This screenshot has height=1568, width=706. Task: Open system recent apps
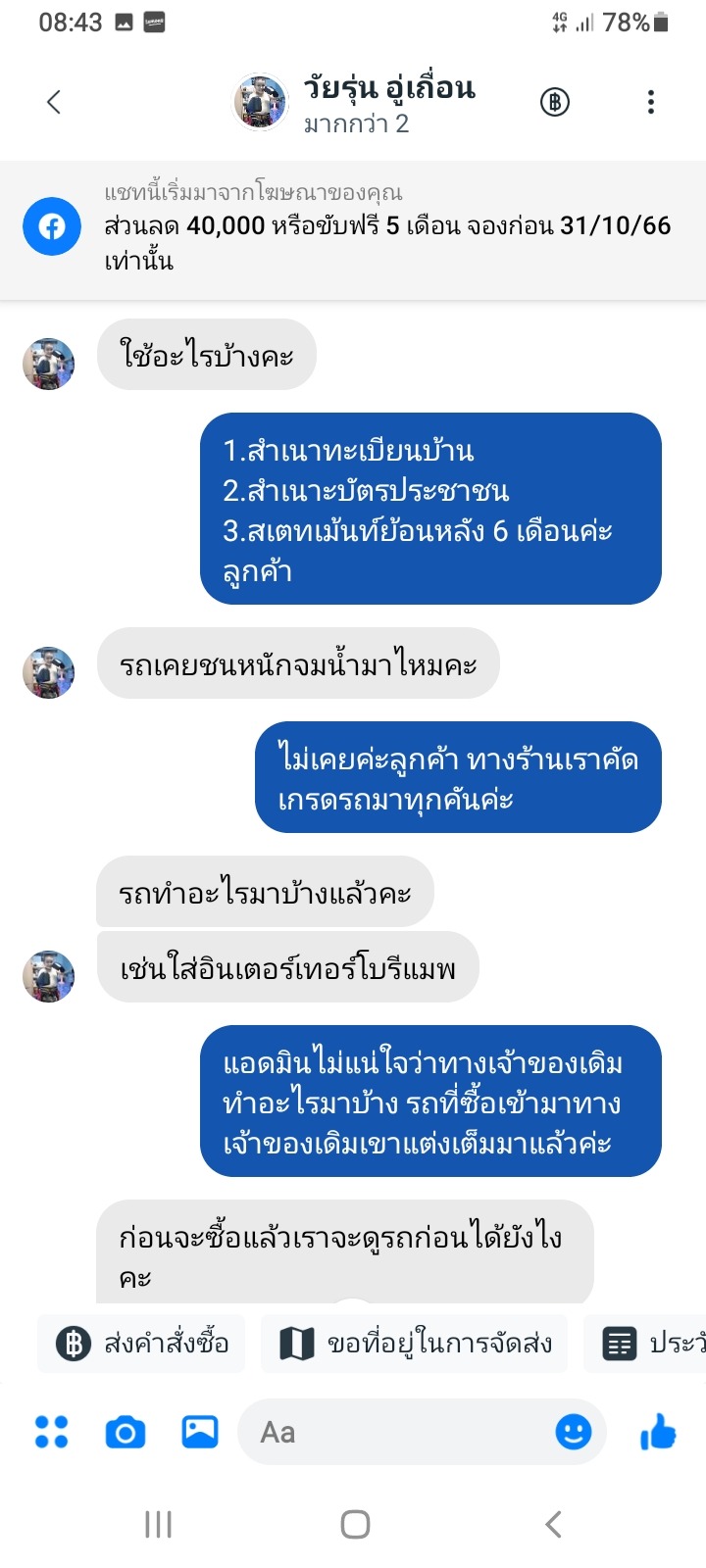click(158, 1524)
